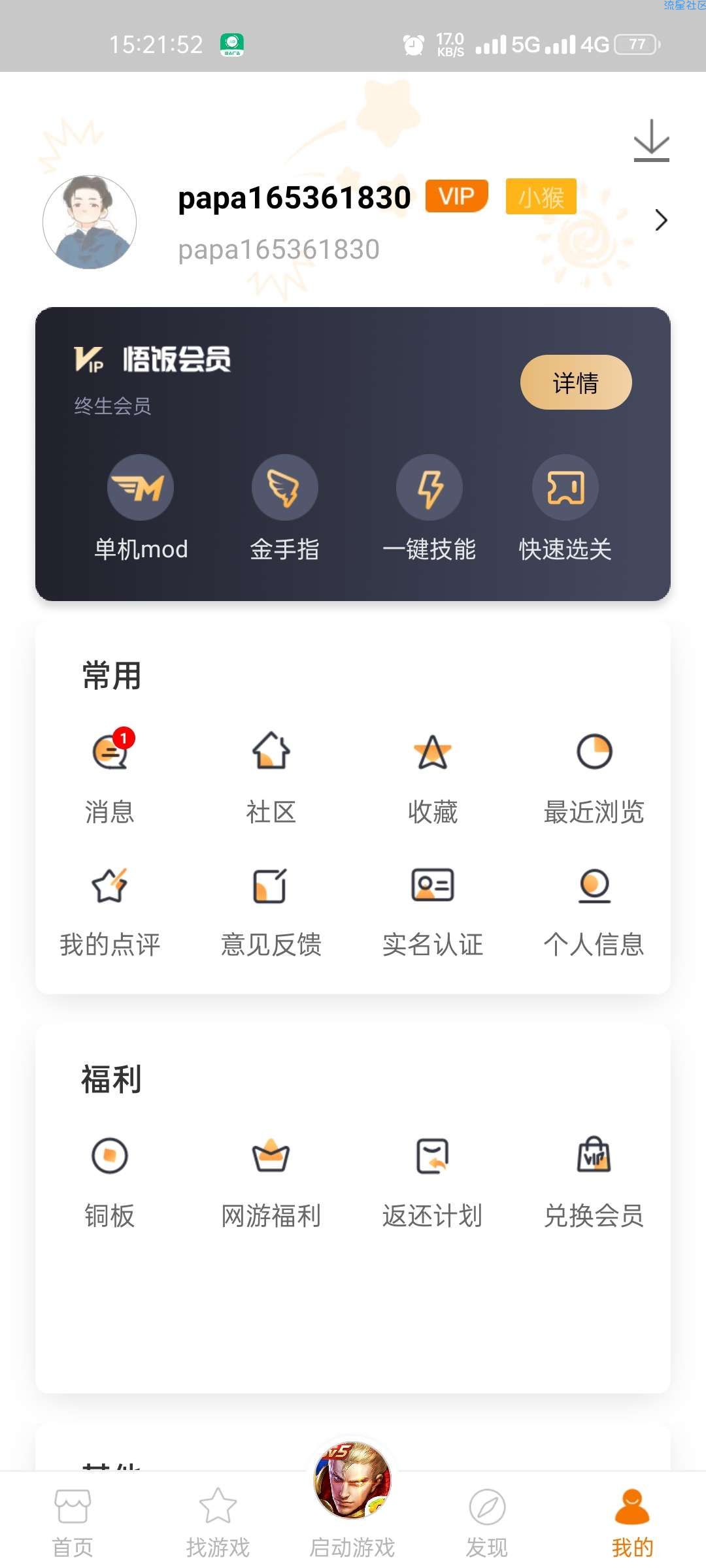
Task: Tap the 详情 membership details button
Action: 576,382
